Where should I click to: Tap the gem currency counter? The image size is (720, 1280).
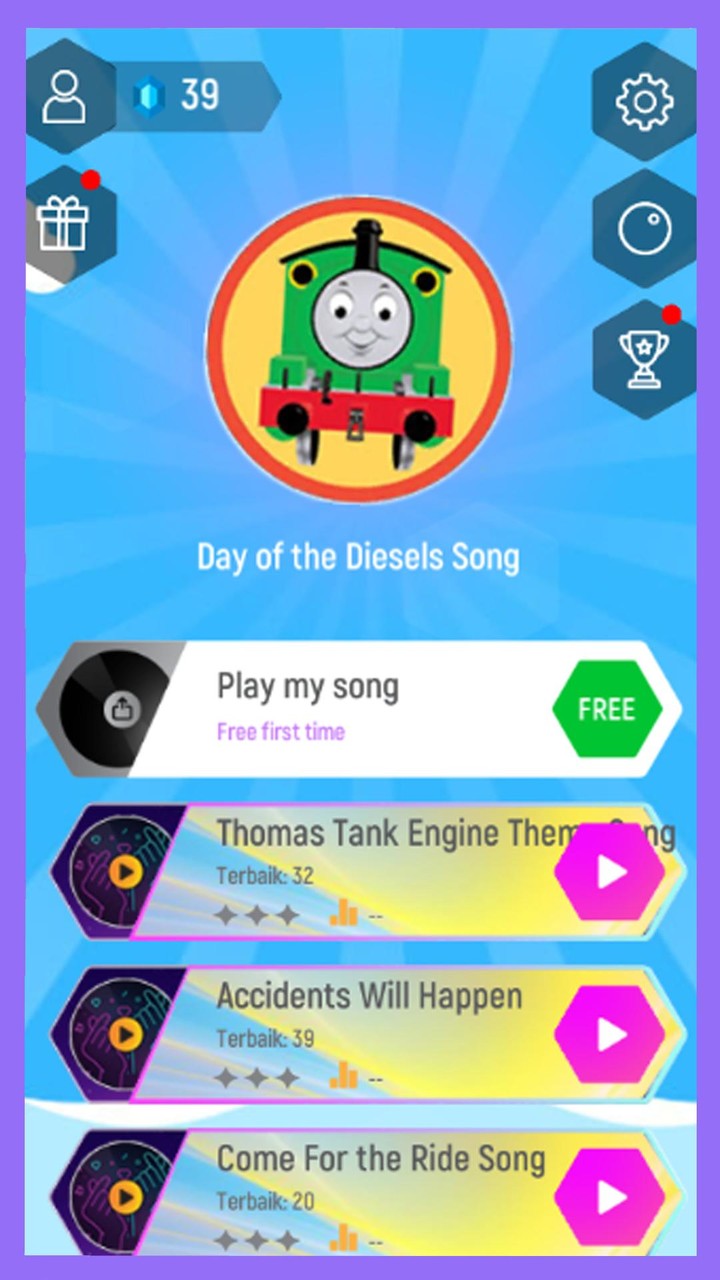(x=180, y=95)
